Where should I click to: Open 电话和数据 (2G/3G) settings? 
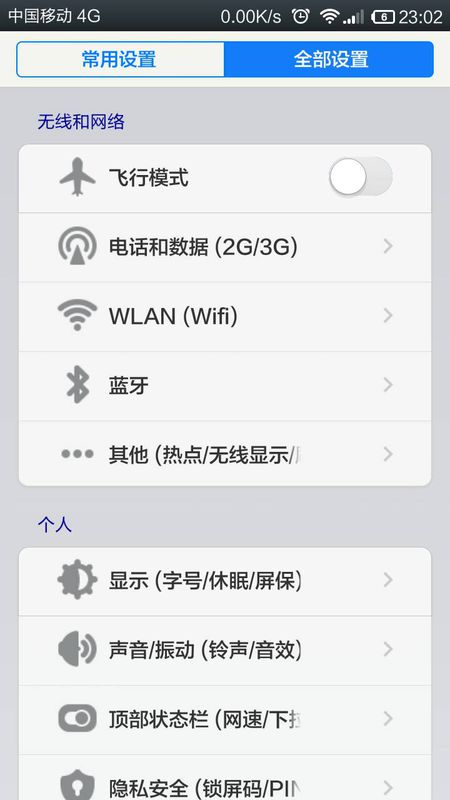(x=225, y=247)
